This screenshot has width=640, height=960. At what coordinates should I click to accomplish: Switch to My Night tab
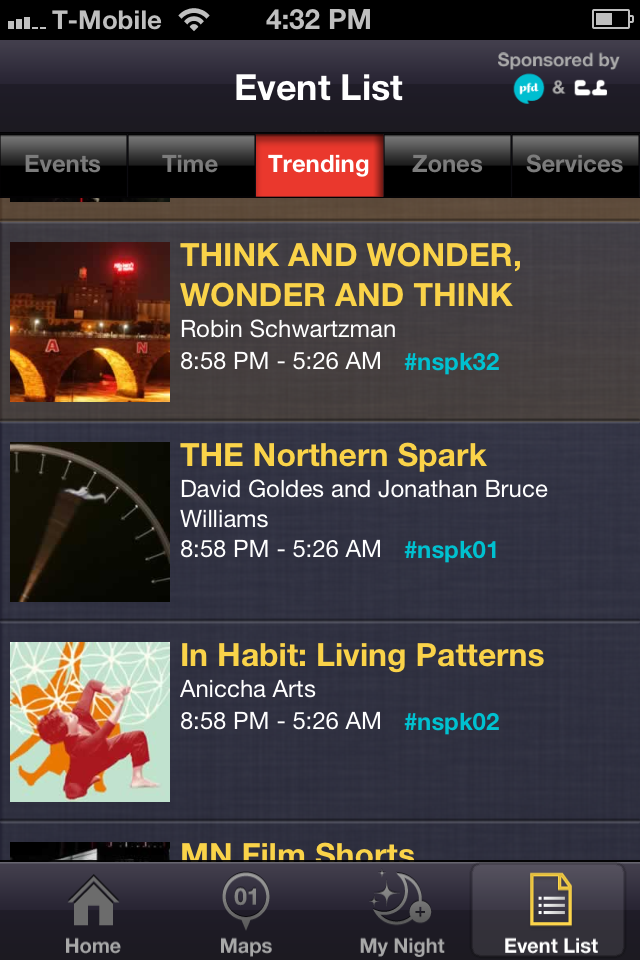point(402,914)
